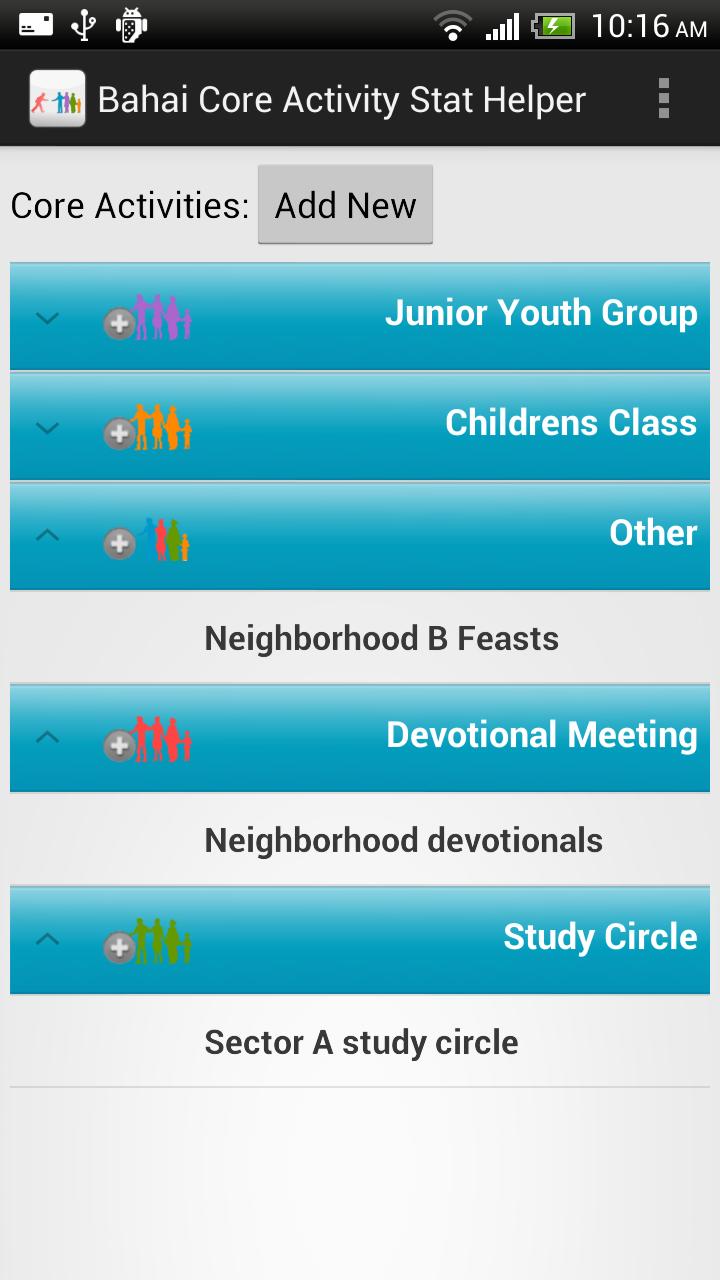The image size is (720, 1280).
Task: Click the people icon on Junior Youth Group header
Action: tap(160, 315)
